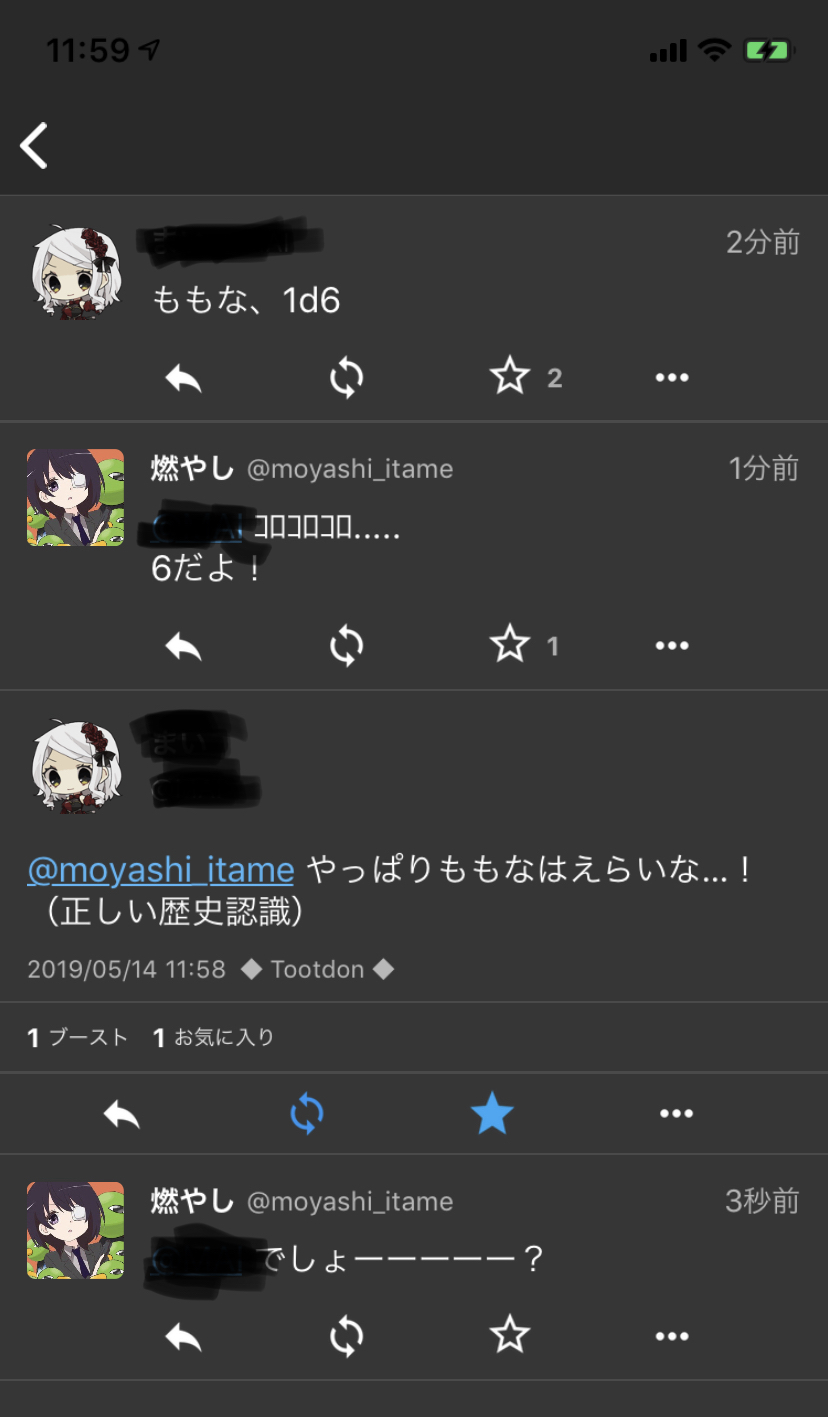828x1417 pixels.
Task: Favorite the "ももな、1d6" post
Action: click(510, 377)
